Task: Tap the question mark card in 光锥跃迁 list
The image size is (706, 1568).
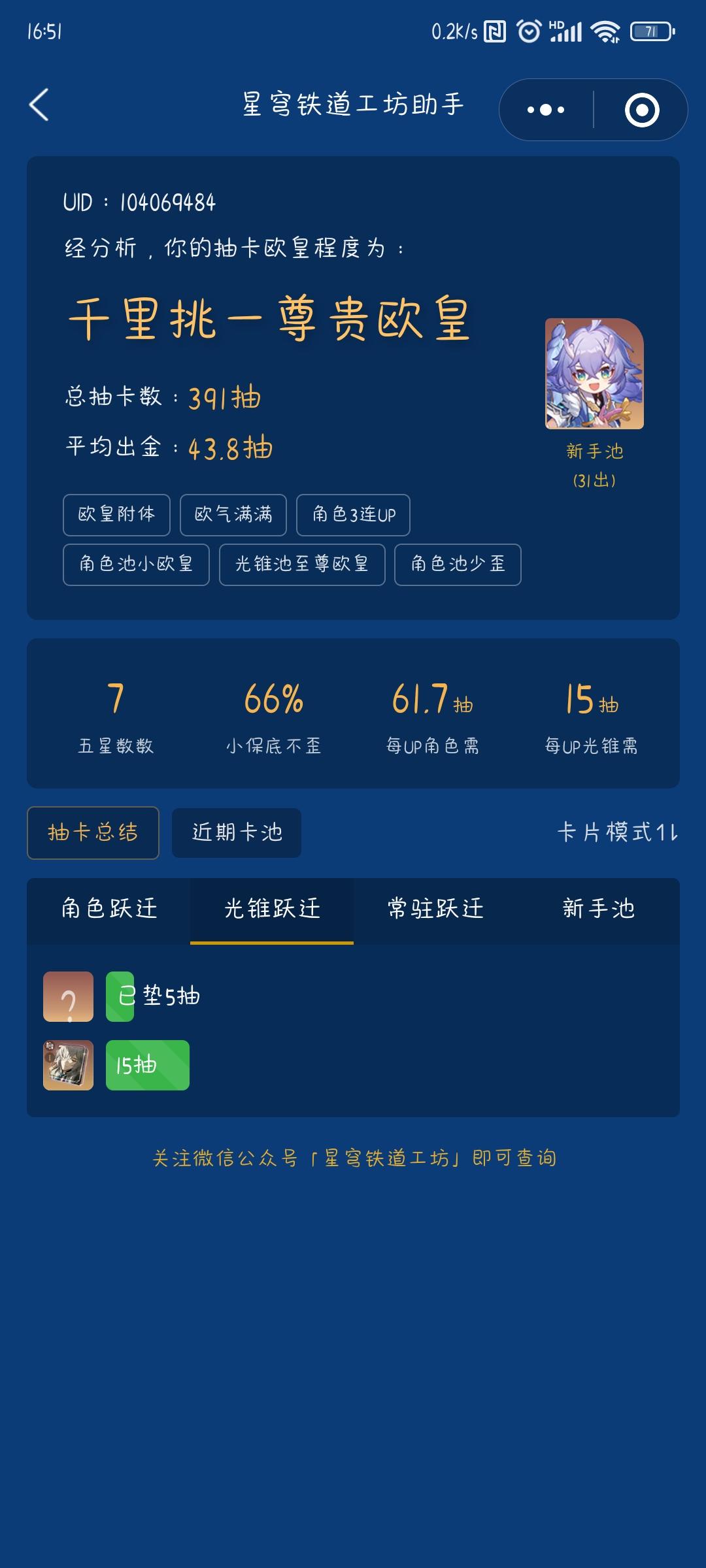Action: 68,996
